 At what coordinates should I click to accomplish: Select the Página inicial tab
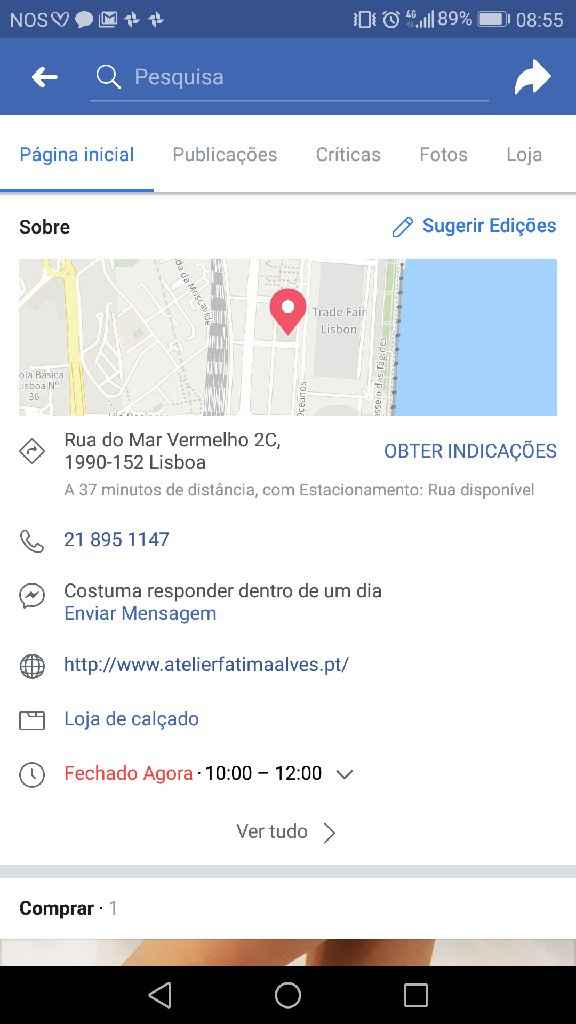pos(76,155)
